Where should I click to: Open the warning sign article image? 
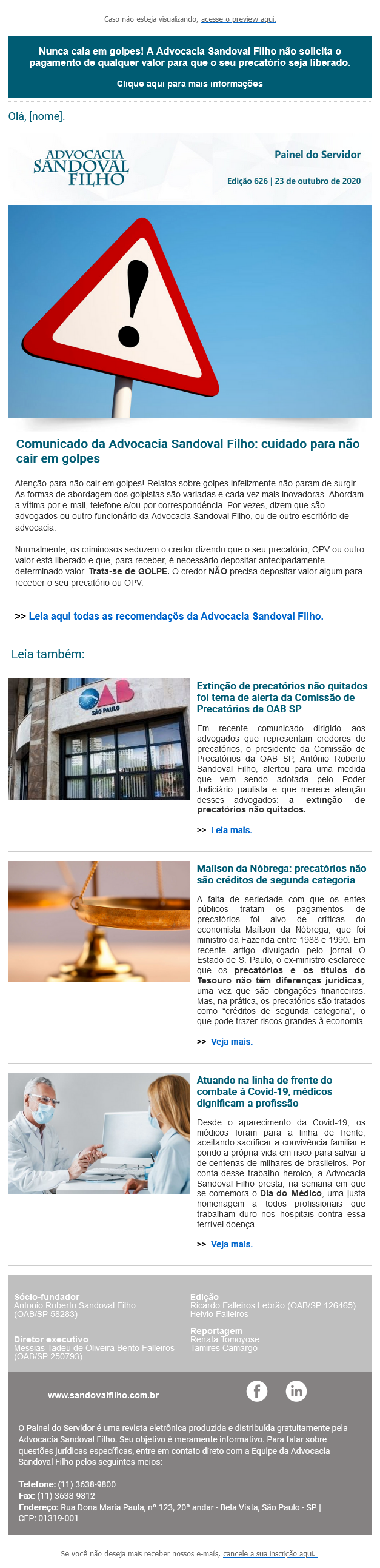pyautogui.click(x=190, y=311)
